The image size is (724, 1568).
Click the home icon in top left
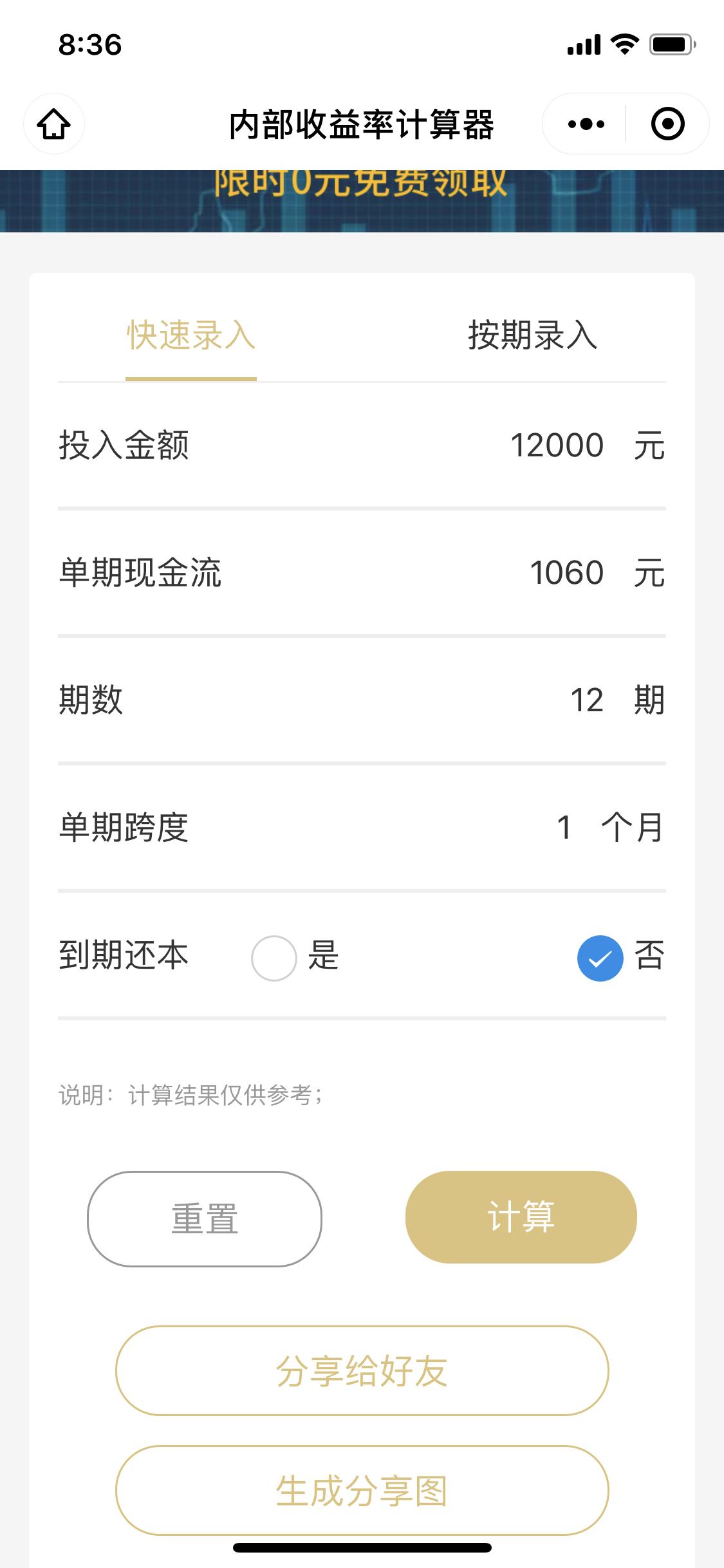point(54,123)
